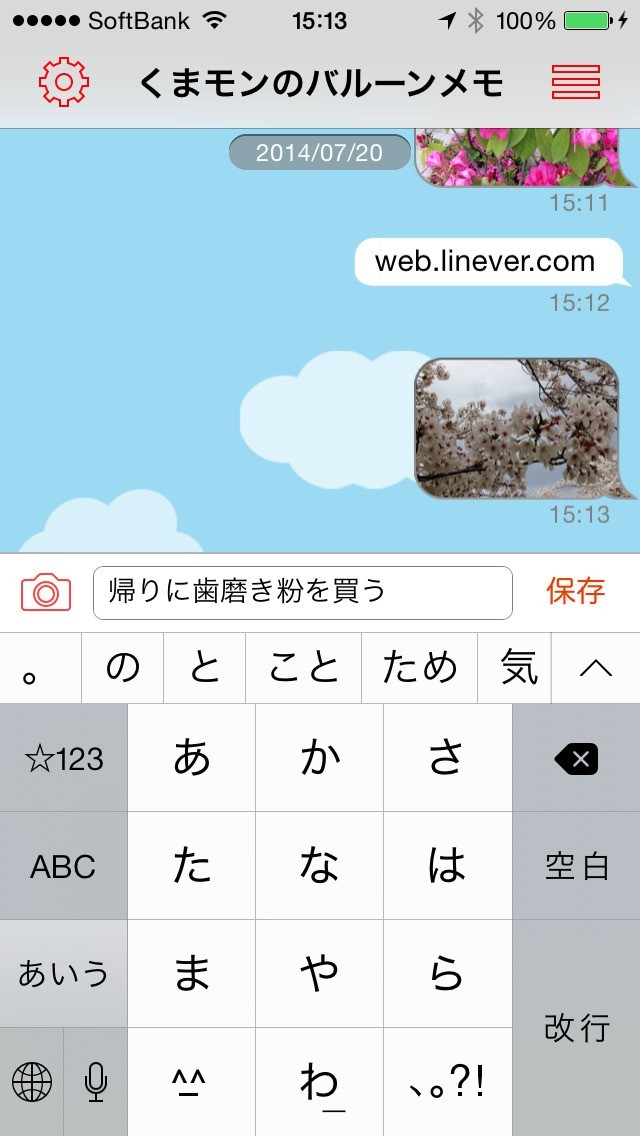Image resolution: width=640 pixels, height=1136 pixels.
Task: Delete a character with backspace key
Action: [x=576, y=760]
